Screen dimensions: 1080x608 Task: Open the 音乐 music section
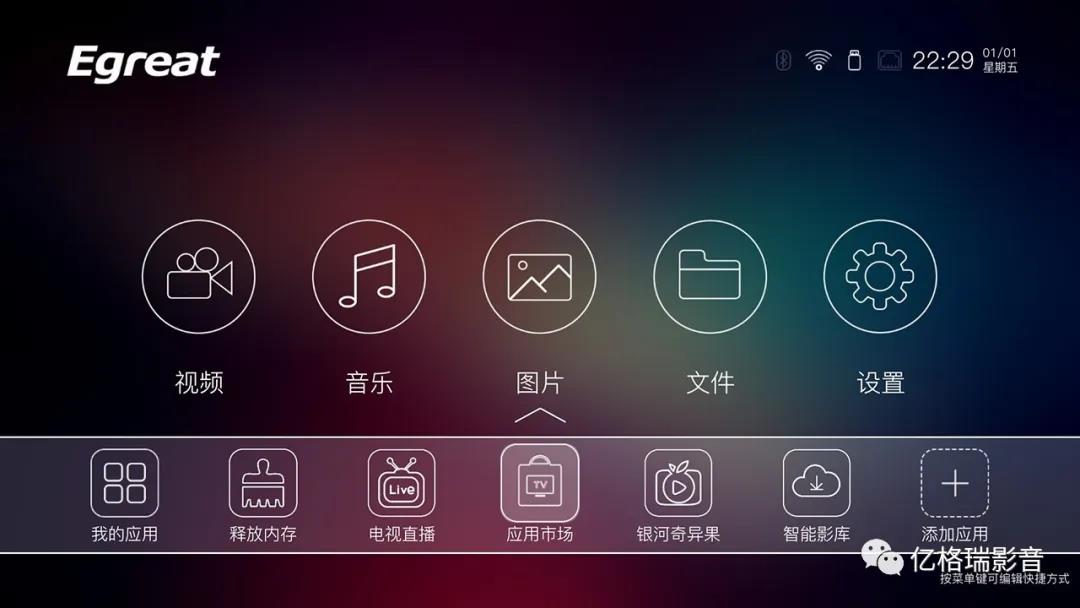[369, 277]
